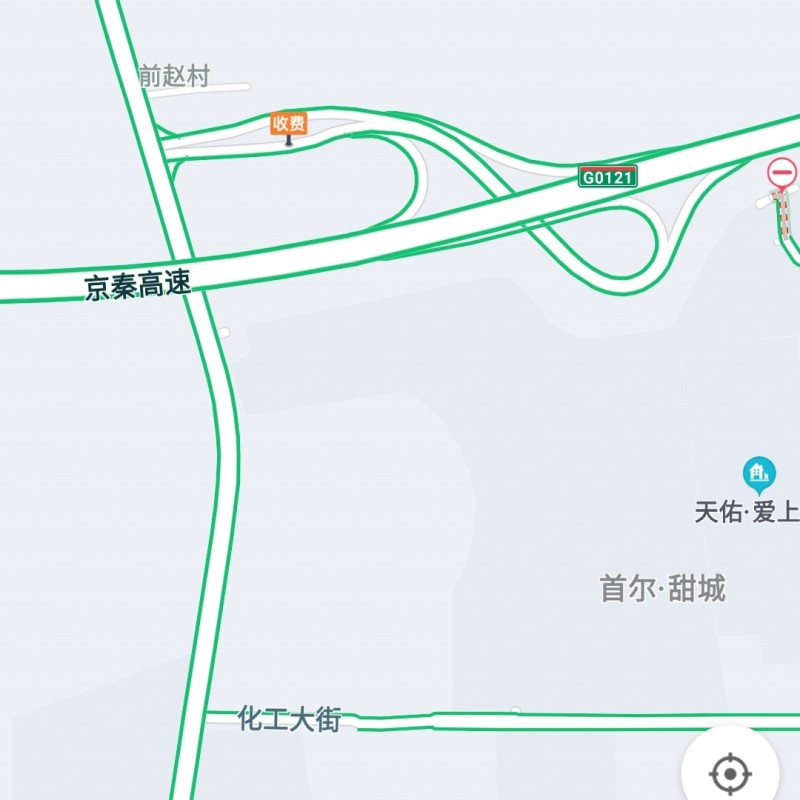Viewport: 800px width, 800px height.
Task: Recenter map on my current location
Action: 731,773
